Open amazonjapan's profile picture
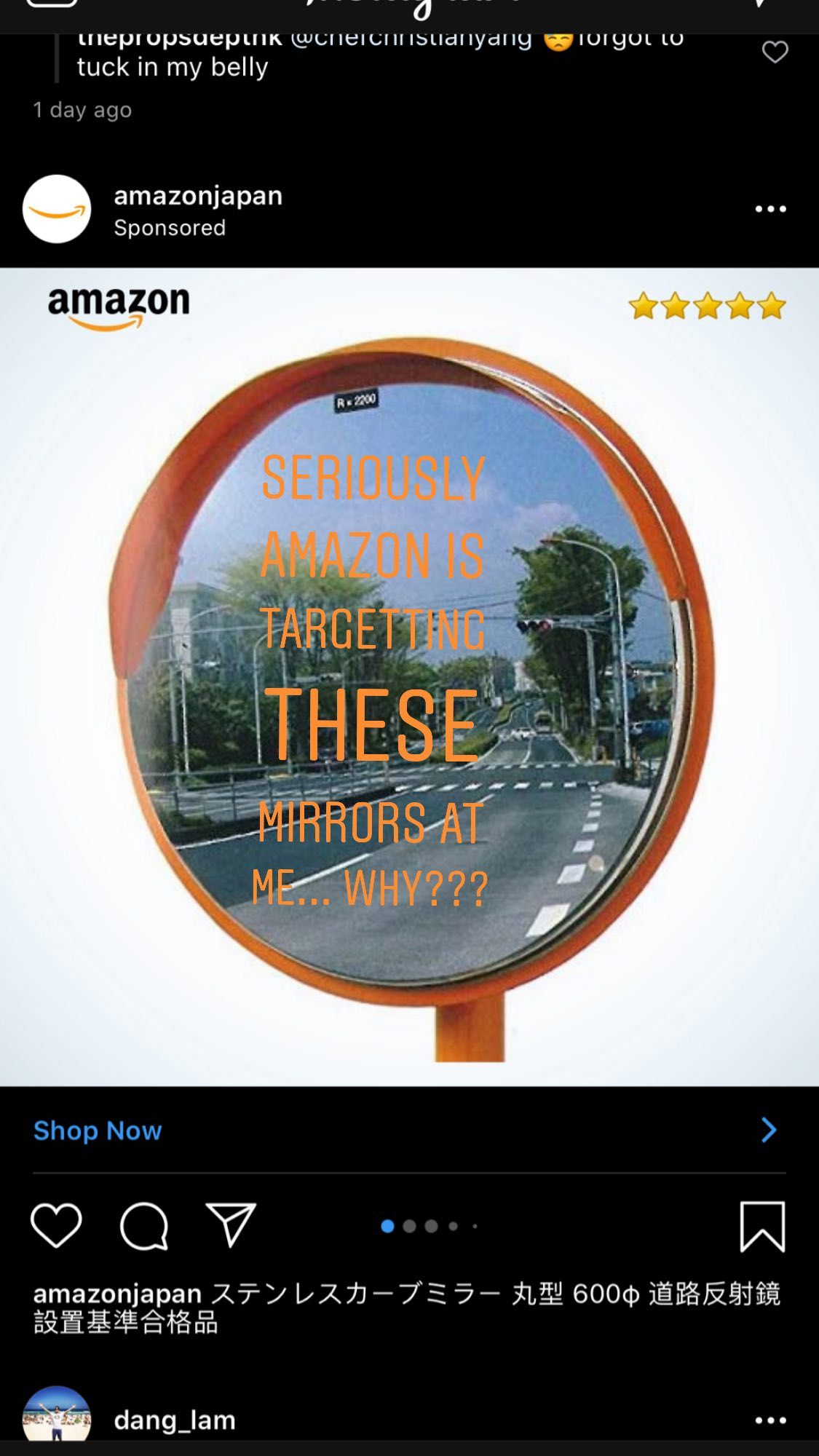819x1456 pixels. (x=57, y=209)
